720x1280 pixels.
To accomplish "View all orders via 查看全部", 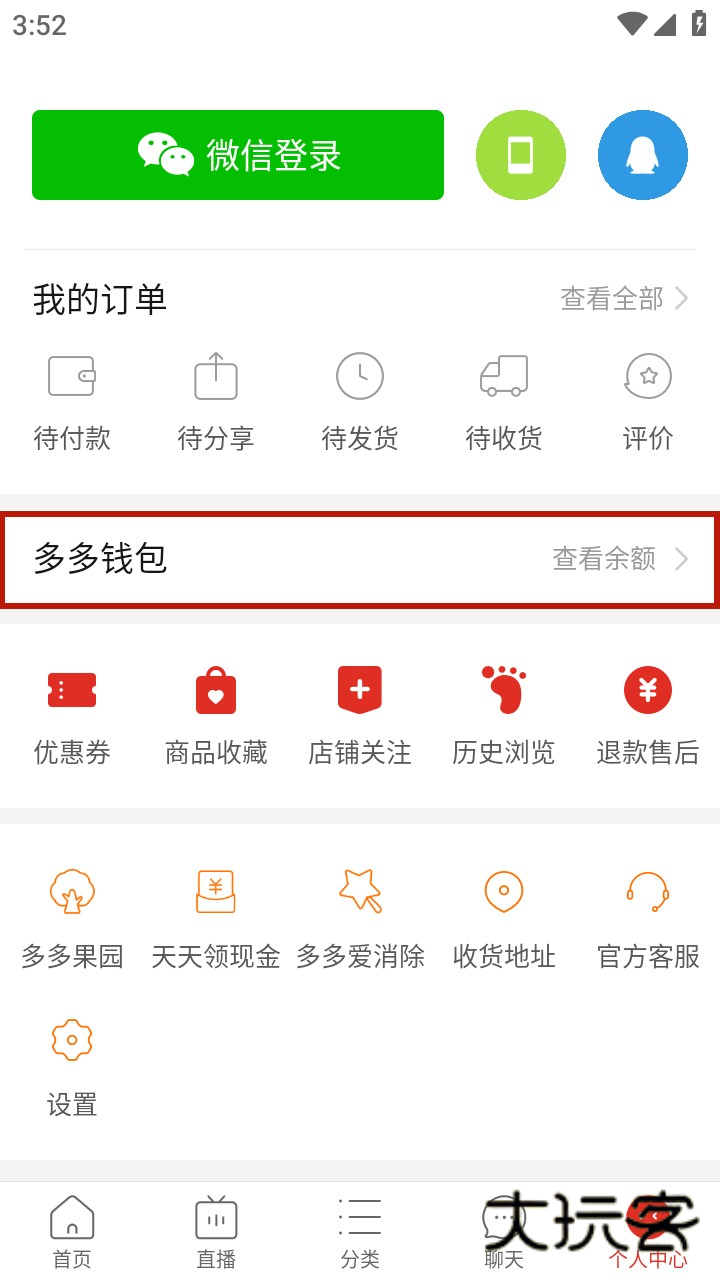I will tap(624, 298).
